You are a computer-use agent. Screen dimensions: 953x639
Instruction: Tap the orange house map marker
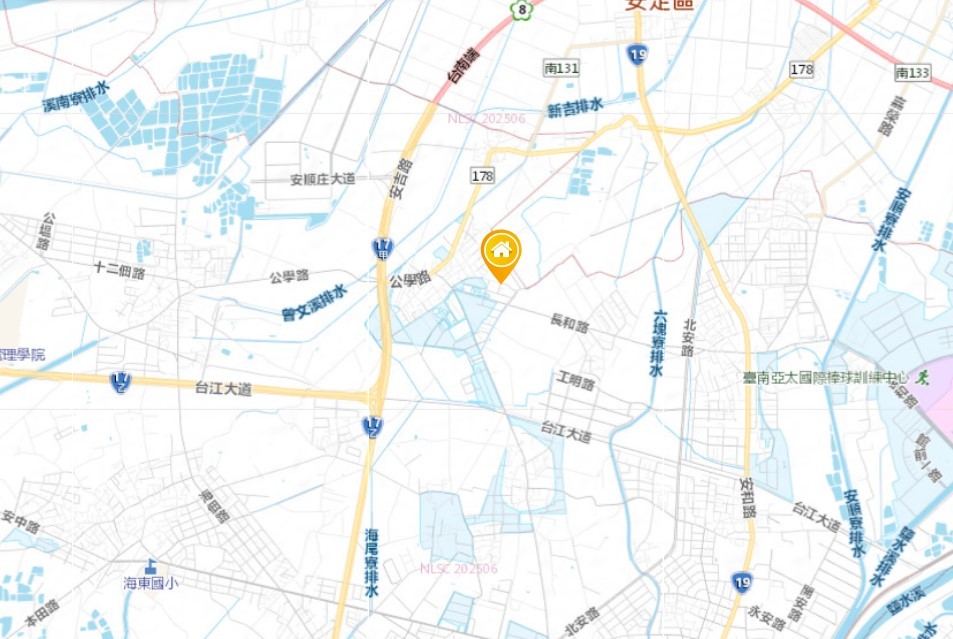pos(500,251)
